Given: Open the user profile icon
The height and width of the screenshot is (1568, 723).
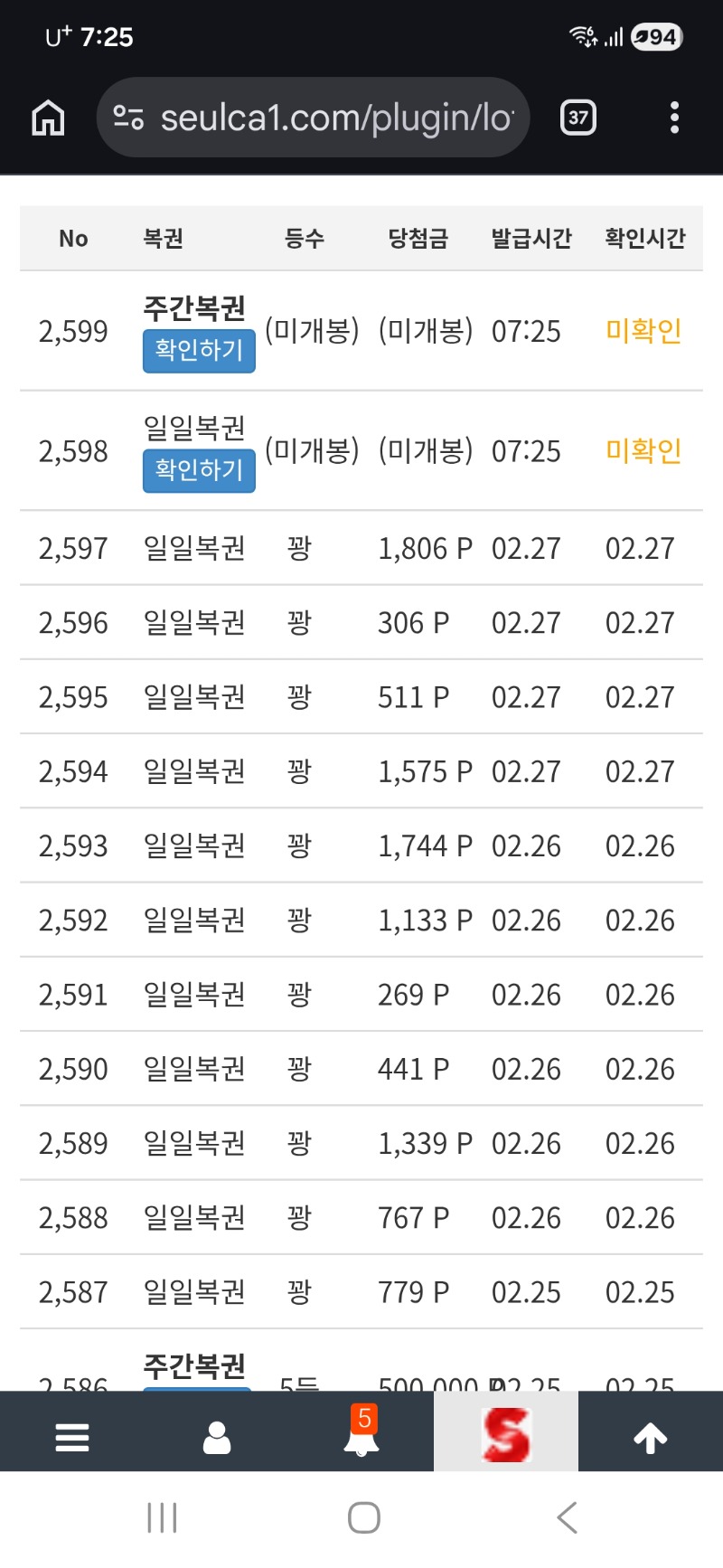Looking at the screenshot, I should (217, 1436).
